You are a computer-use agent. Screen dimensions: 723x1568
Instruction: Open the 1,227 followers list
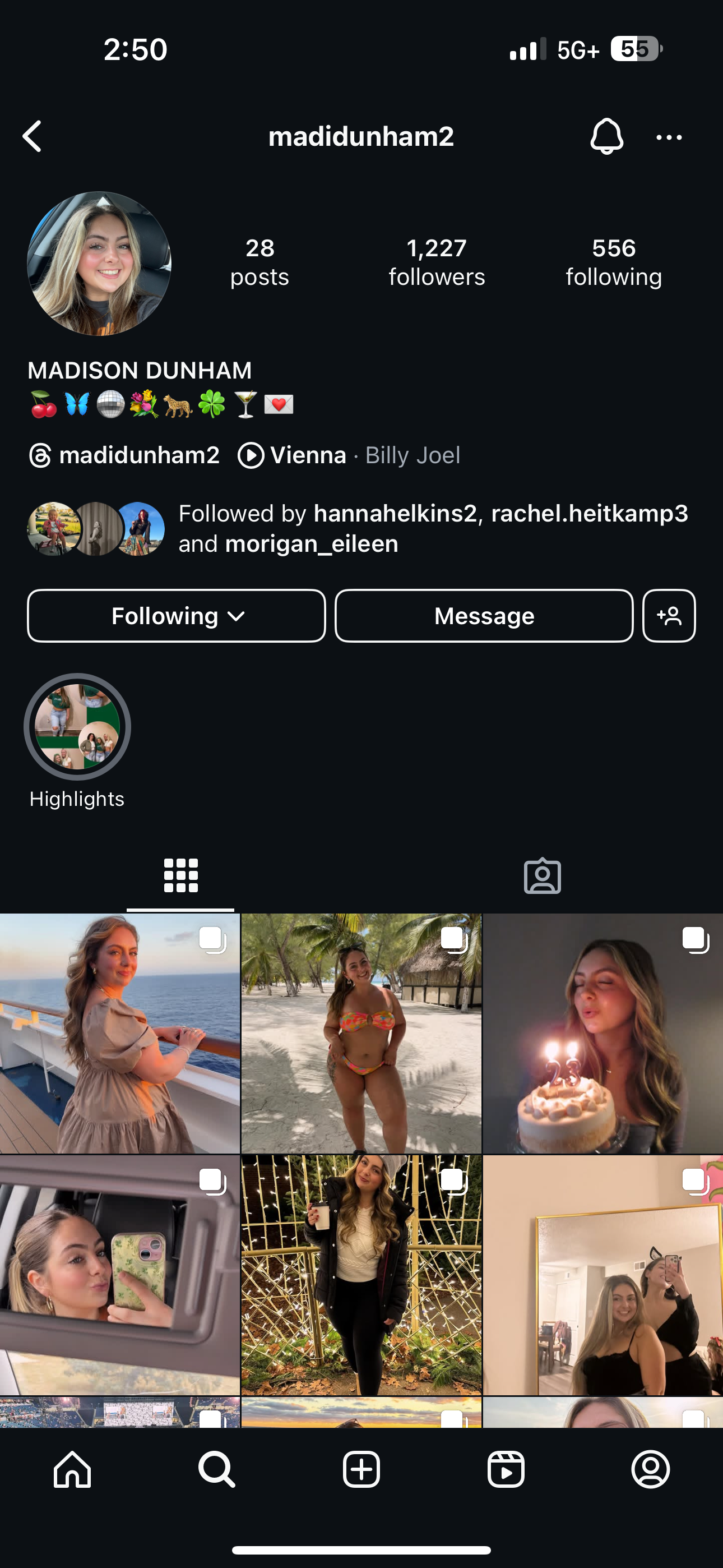point(437,262)
